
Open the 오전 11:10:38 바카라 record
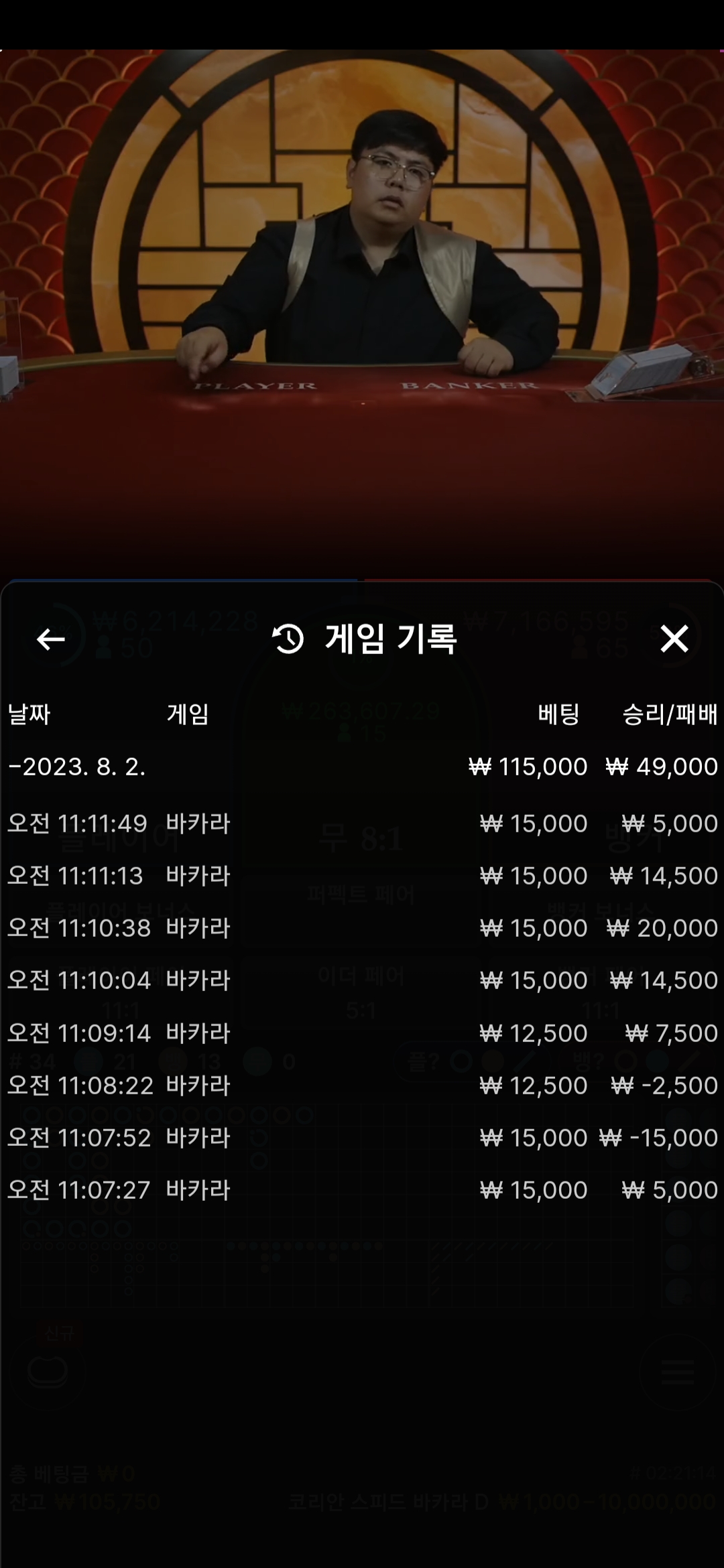tap(362, 928)
